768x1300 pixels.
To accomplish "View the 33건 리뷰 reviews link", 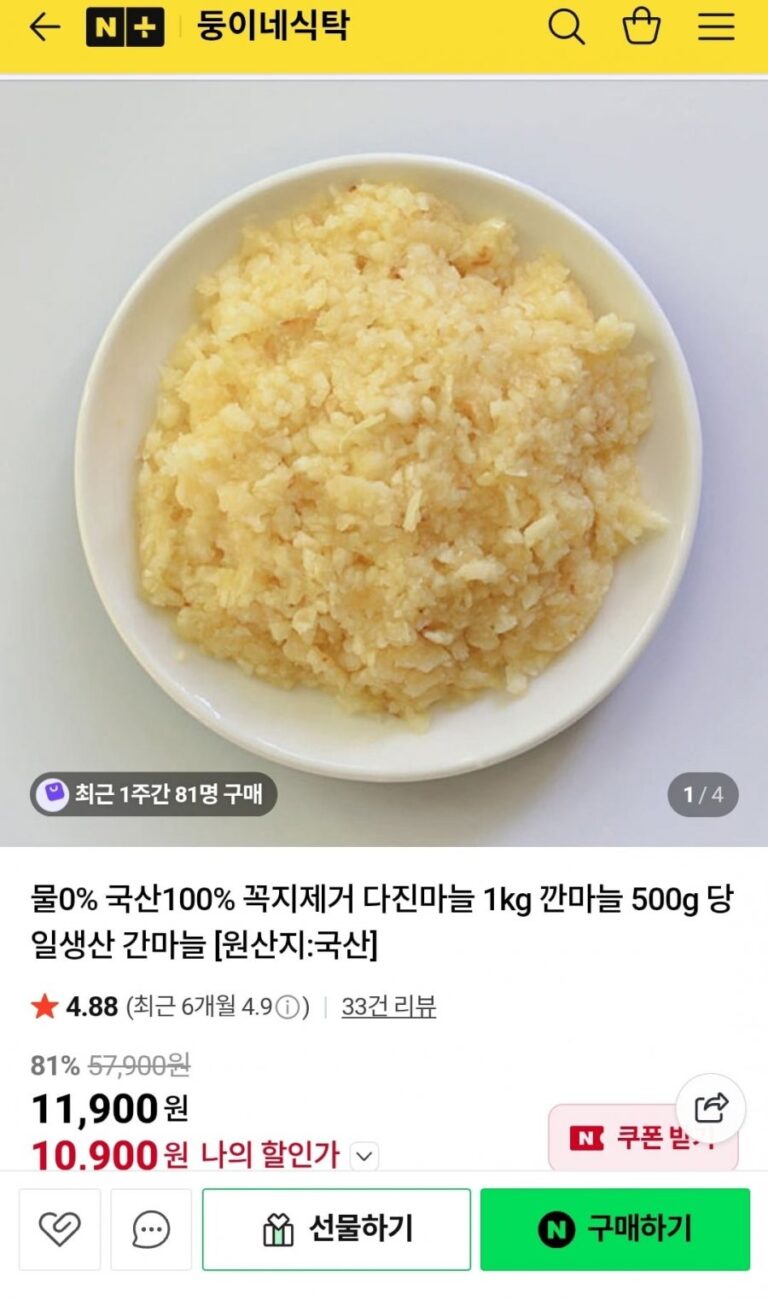I will 388,1007.
